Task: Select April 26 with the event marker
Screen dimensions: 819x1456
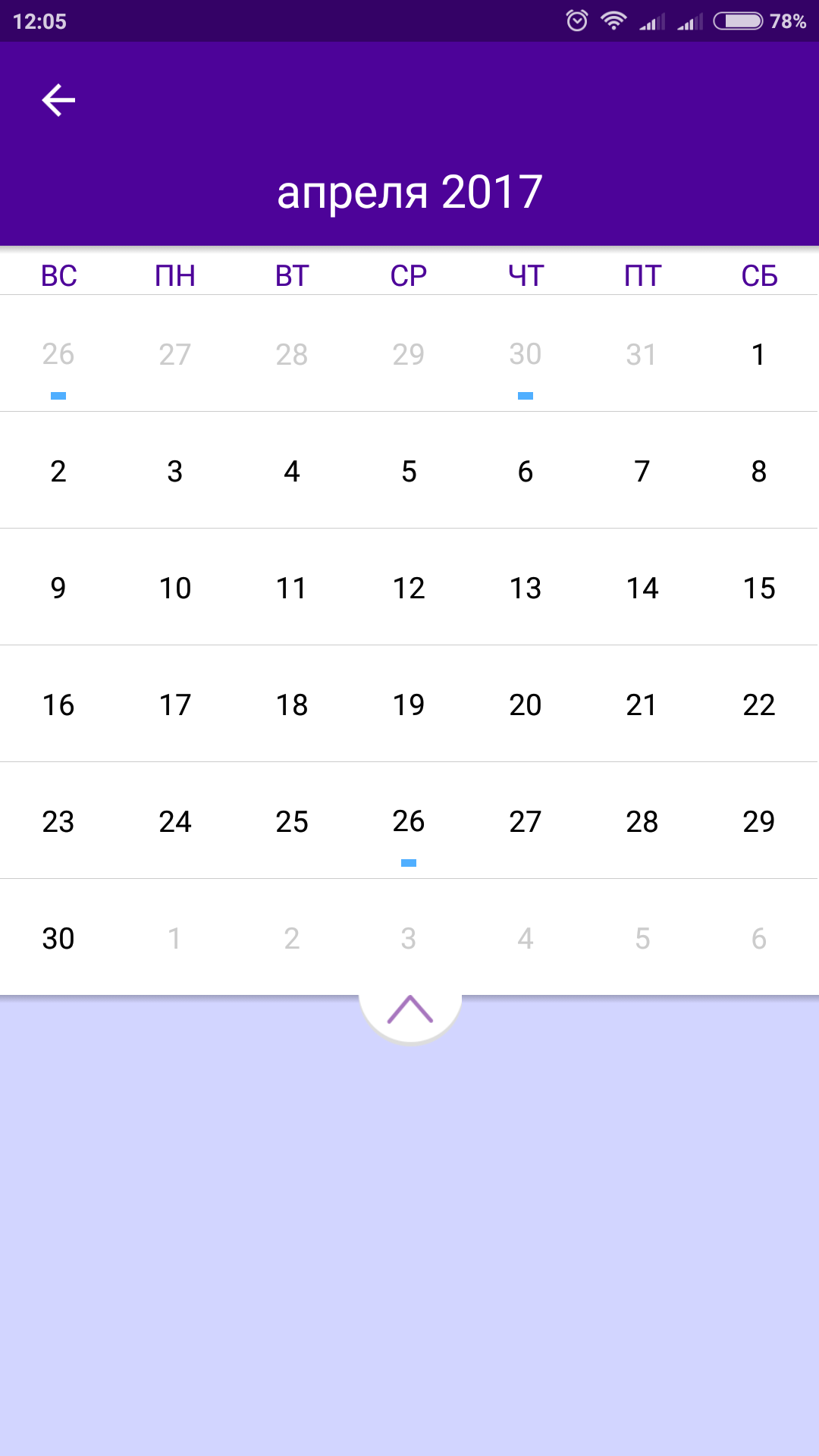Action: tap(409, 821)
